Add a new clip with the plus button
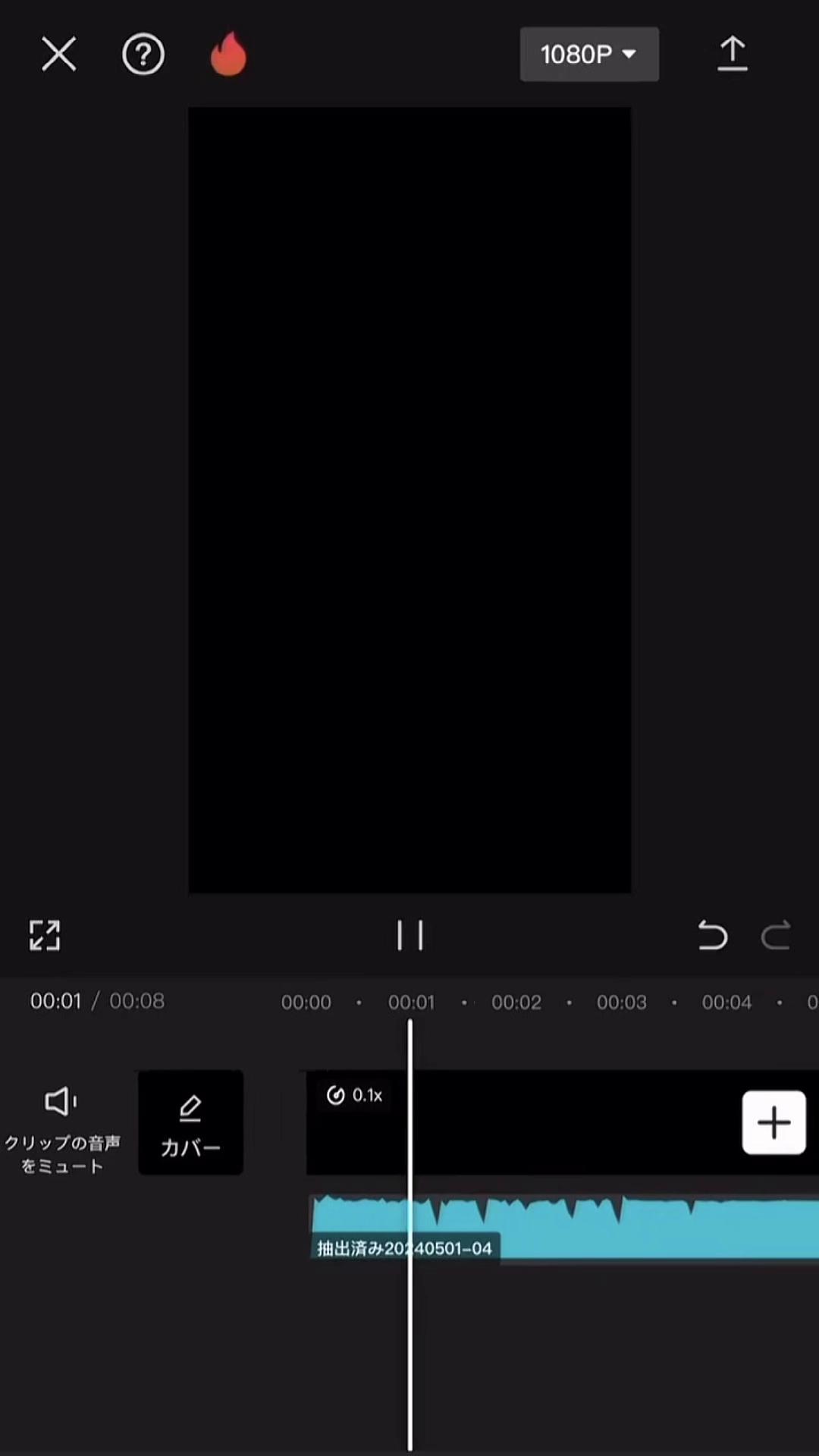This screenshot has height=1456, width=819. click(x=773, y=1123)
